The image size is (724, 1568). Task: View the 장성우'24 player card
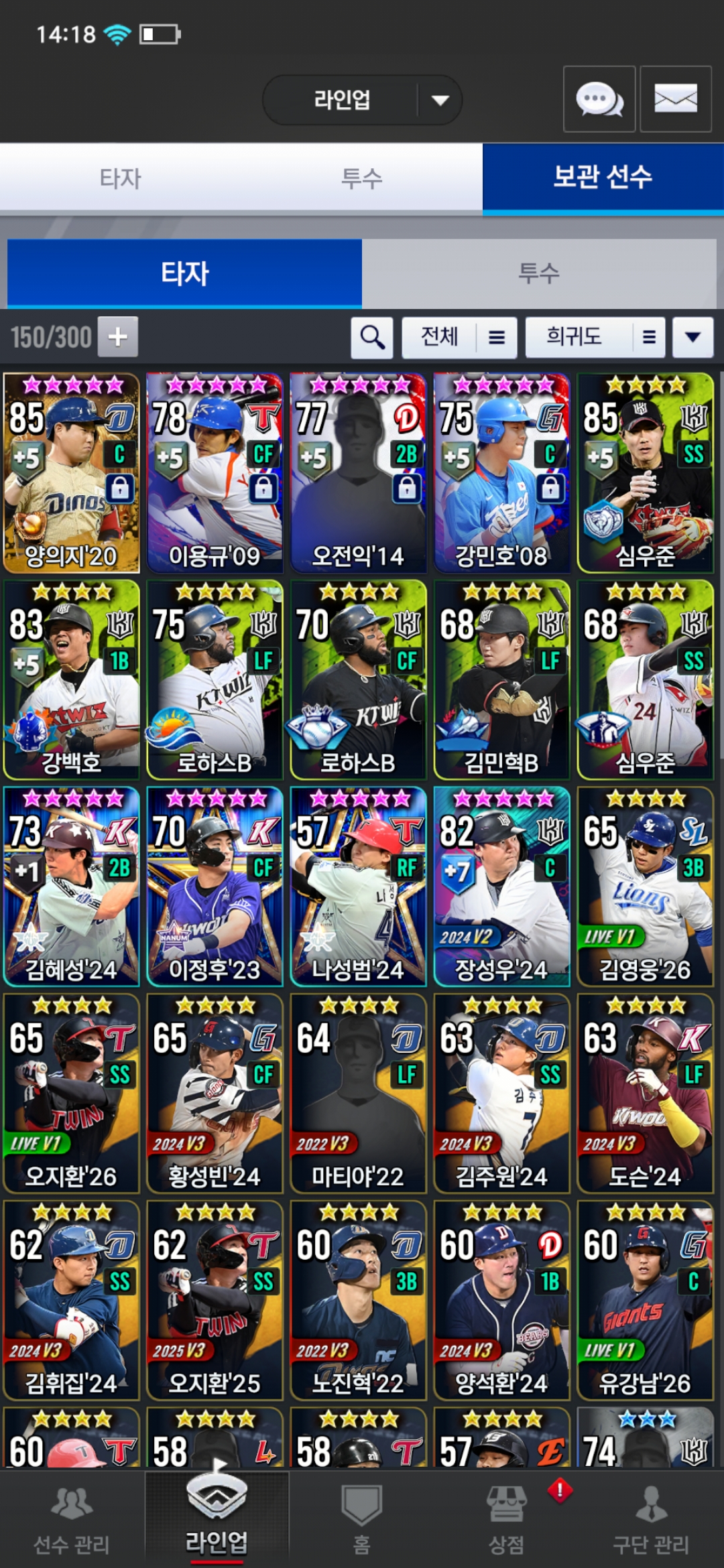coord(501,886)
